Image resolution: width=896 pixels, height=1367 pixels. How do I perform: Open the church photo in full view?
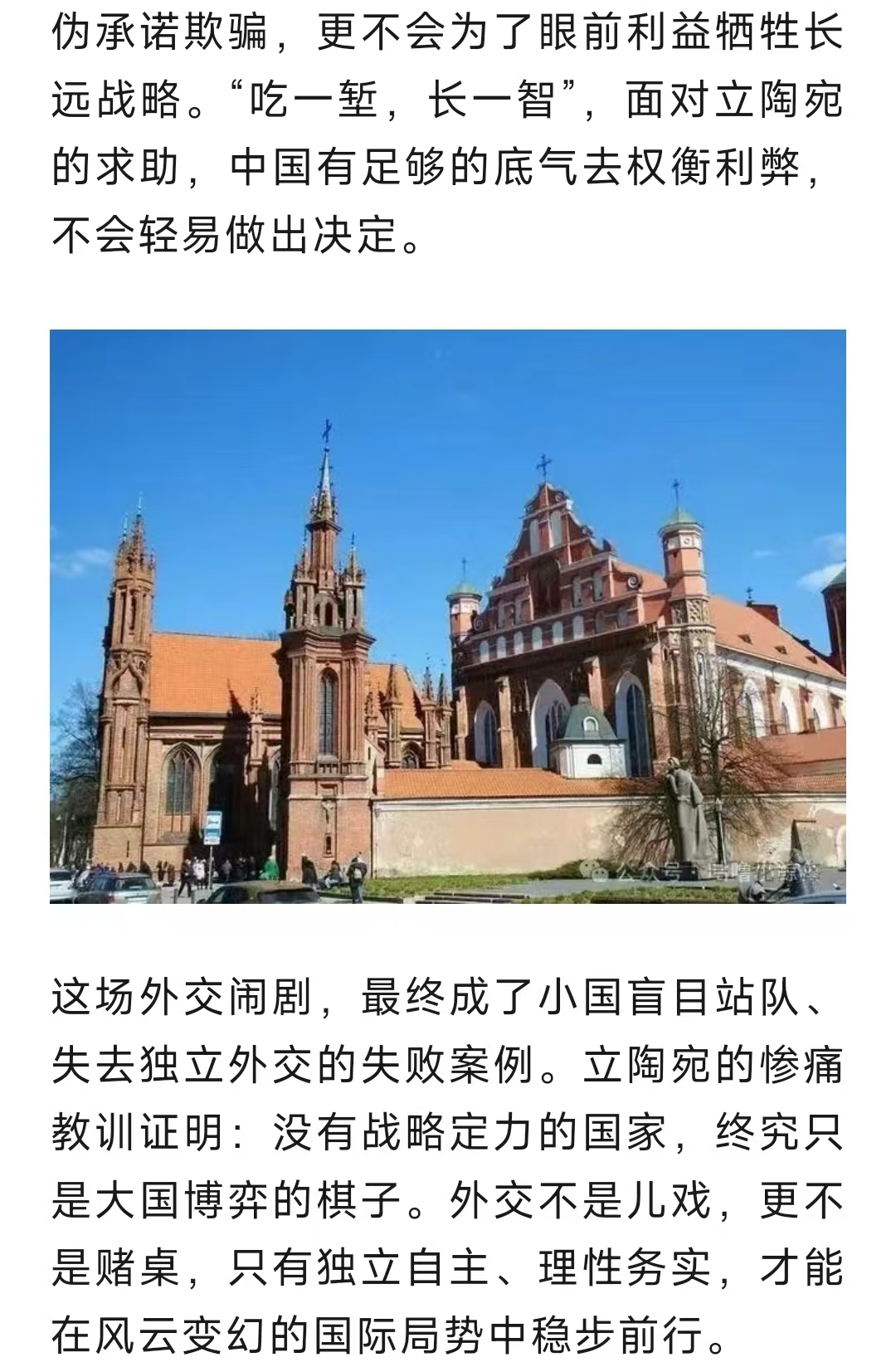pos(448,616)
